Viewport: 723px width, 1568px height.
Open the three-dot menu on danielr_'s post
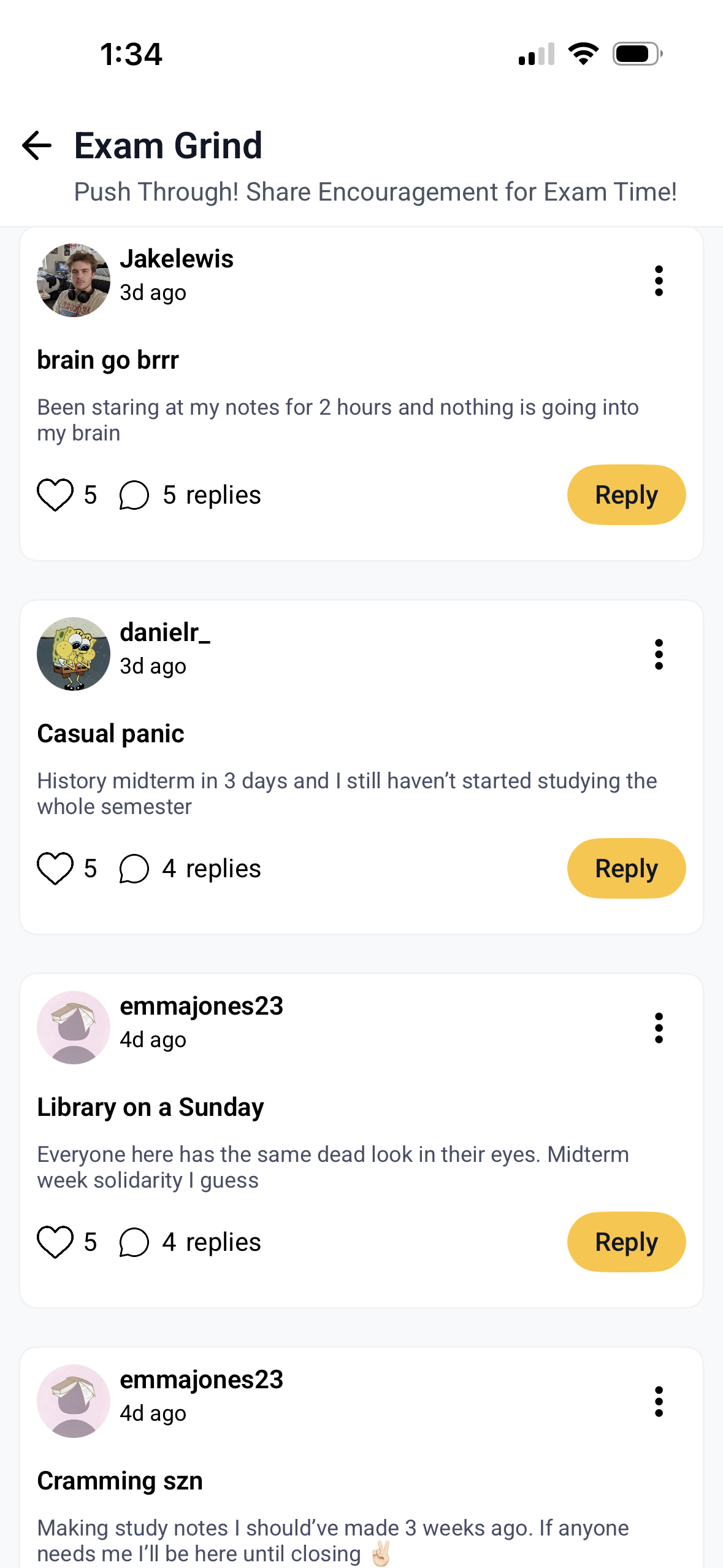pyautogui.click(x=659, y=654)
